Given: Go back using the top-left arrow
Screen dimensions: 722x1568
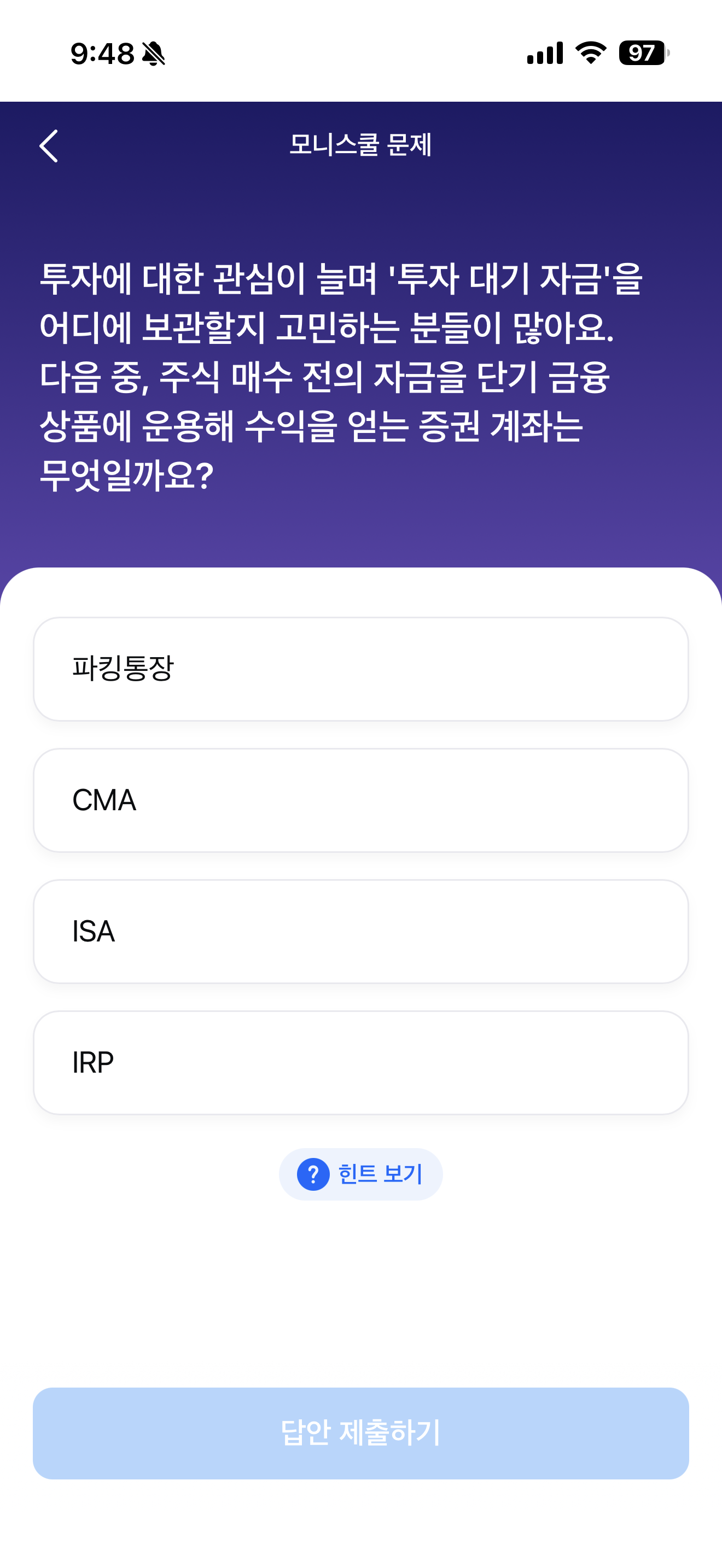Looking at the screenshot, I should click(49, 146).
